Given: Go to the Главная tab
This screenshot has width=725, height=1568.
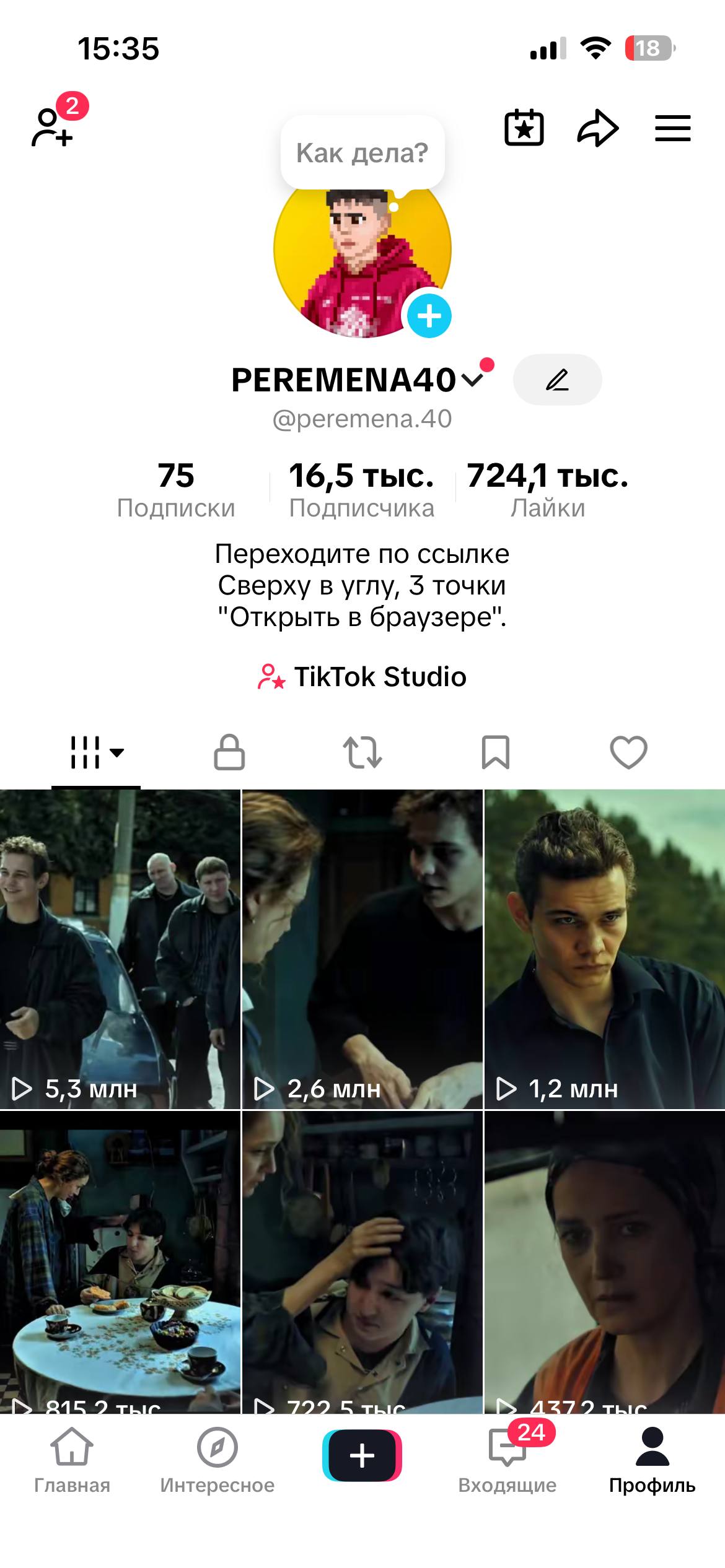Looking at the screenshot, I should (72, 1460).
